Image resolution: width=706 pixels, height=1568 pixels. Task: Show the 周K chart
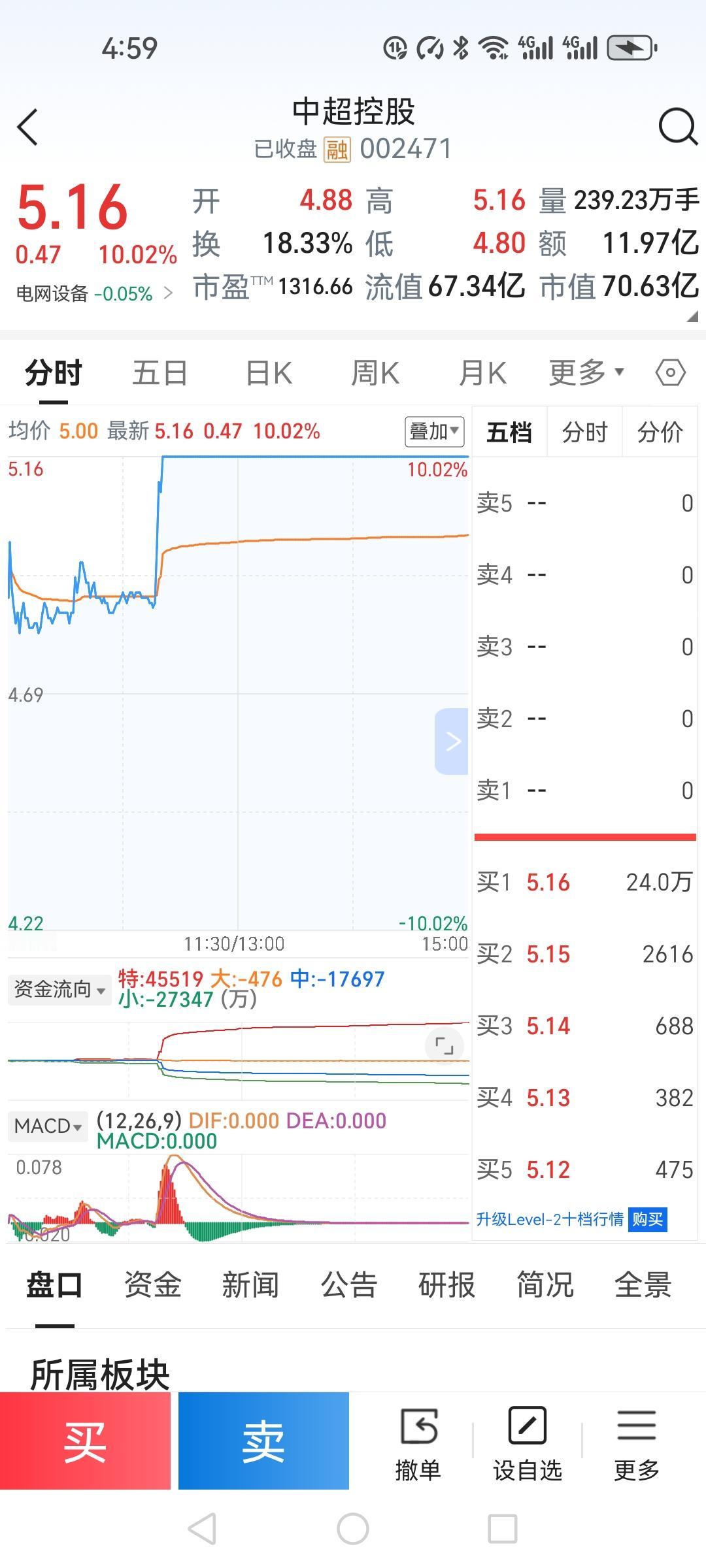coord(375,373)
